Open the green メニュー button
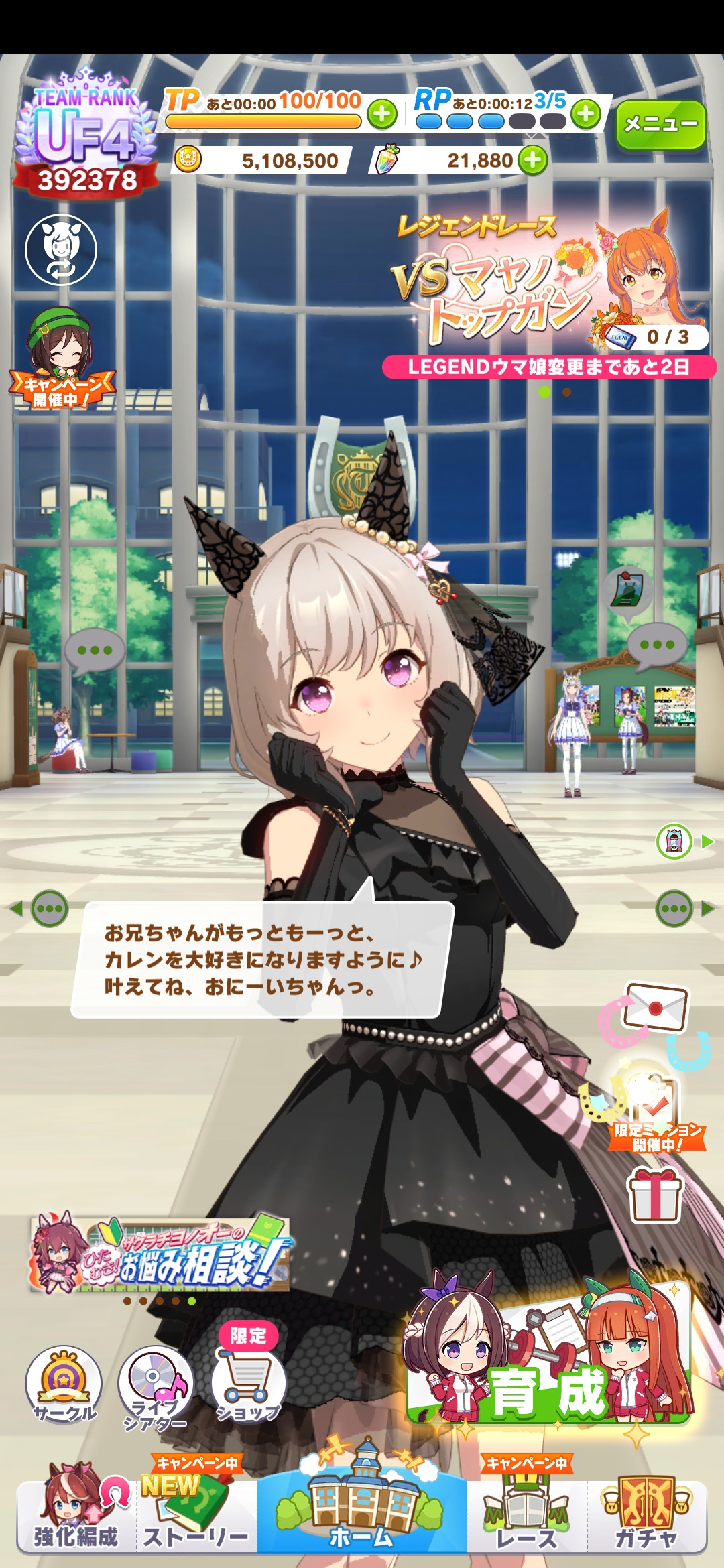 click(x=660, y=124)
